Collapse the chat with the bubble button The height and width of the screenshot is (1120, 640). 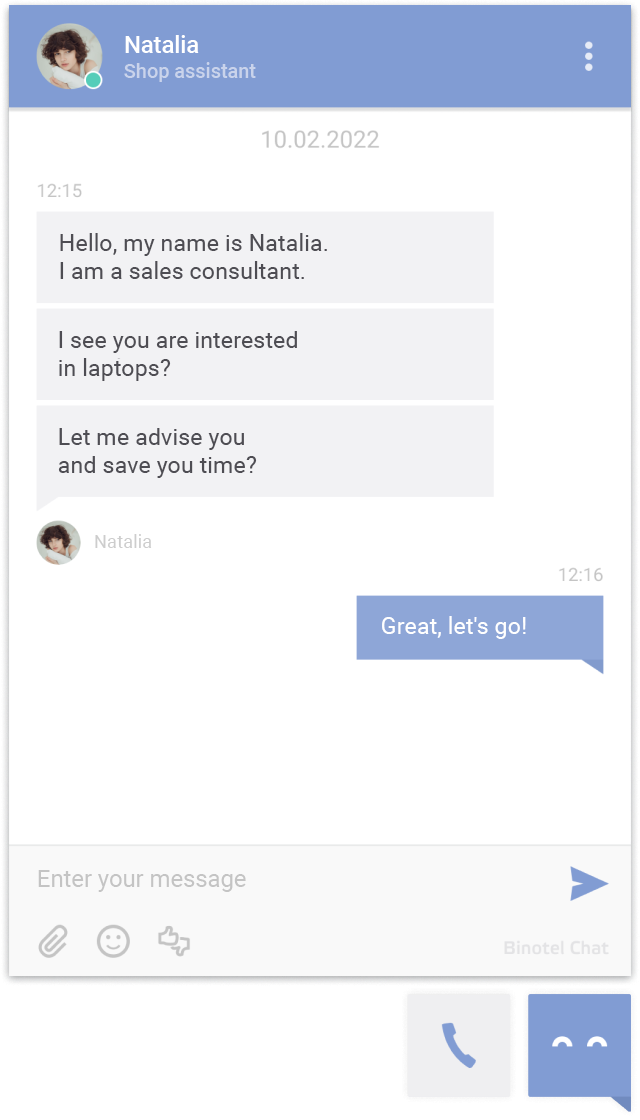[x=579, y=1045]
